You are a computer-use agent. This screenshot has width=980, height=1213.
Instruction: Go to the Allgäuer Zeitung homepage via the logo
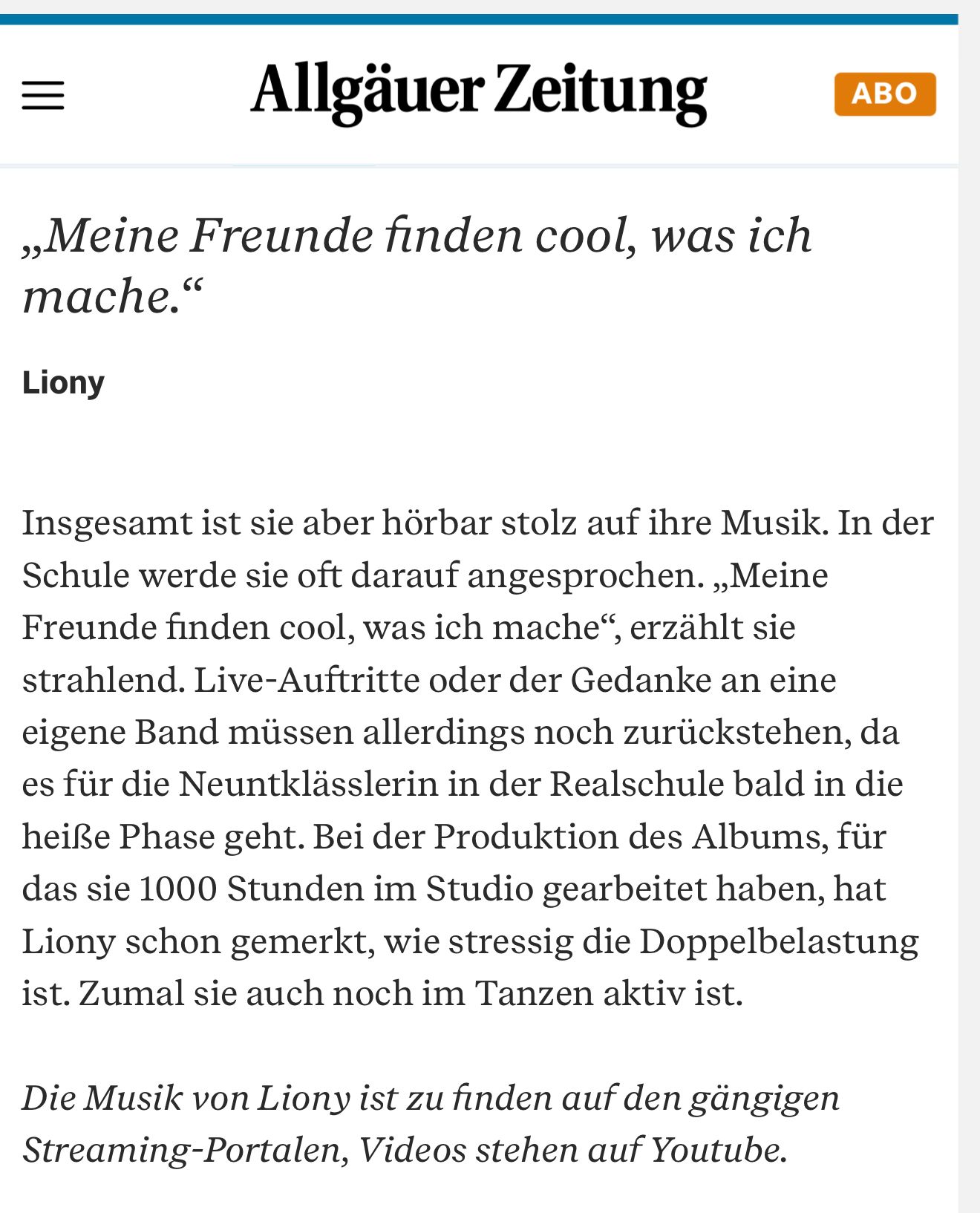pos(479,93)
